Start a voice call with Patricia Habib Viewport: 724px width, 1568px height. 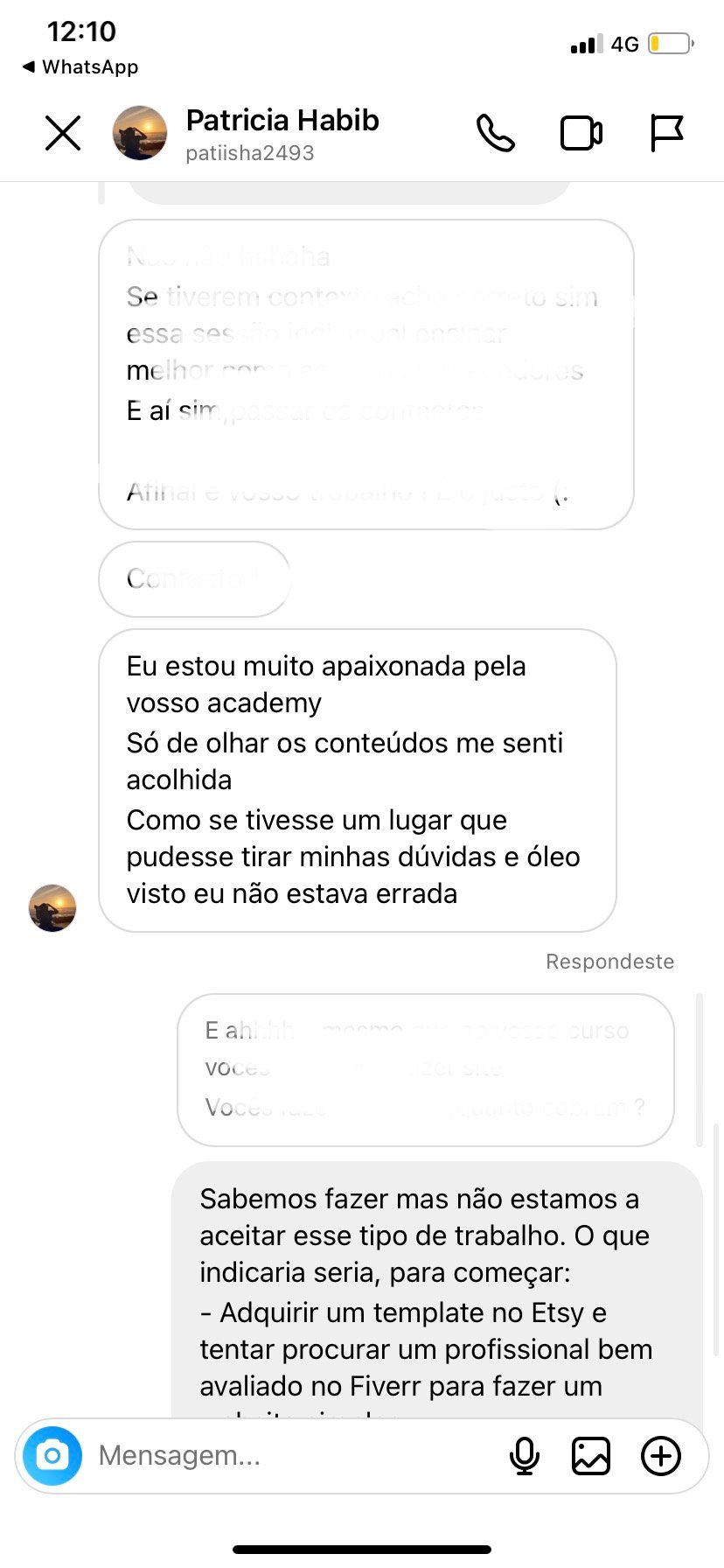[x=495, y=134]
